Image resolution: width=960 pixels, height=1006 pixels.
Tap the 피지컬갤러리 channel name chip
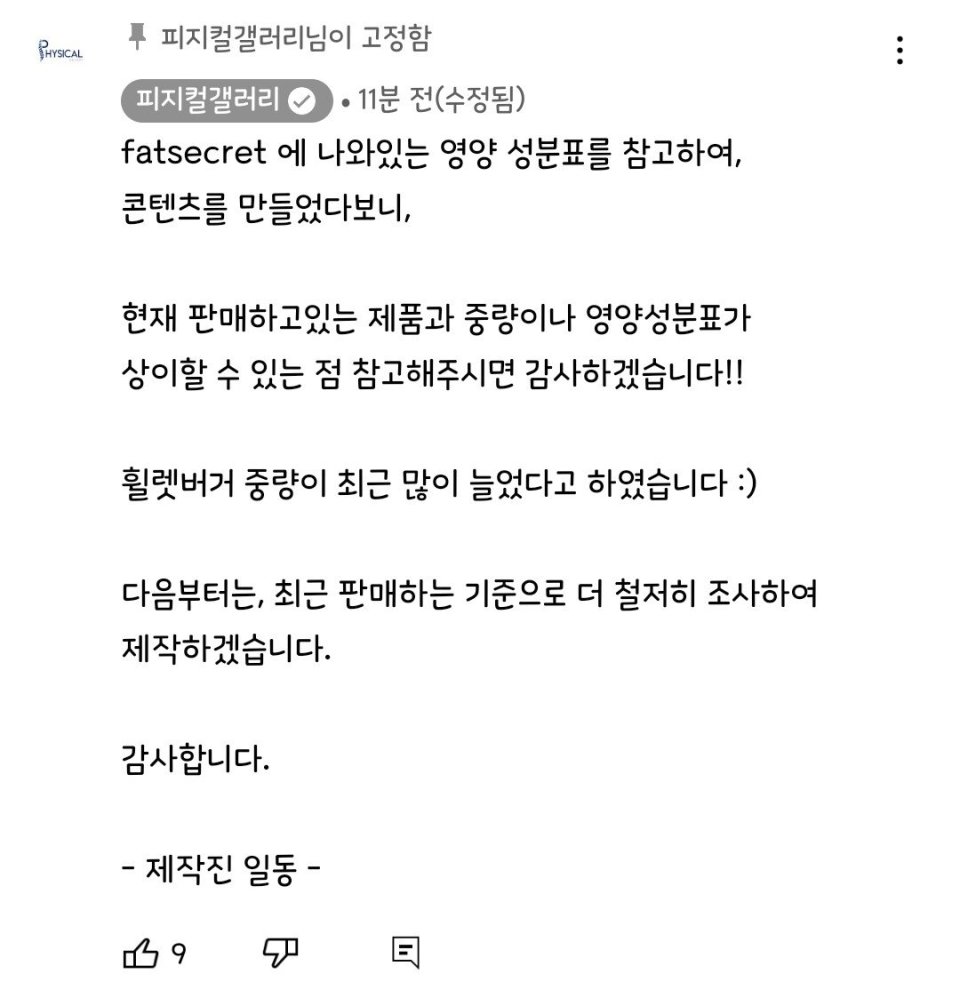226,101
